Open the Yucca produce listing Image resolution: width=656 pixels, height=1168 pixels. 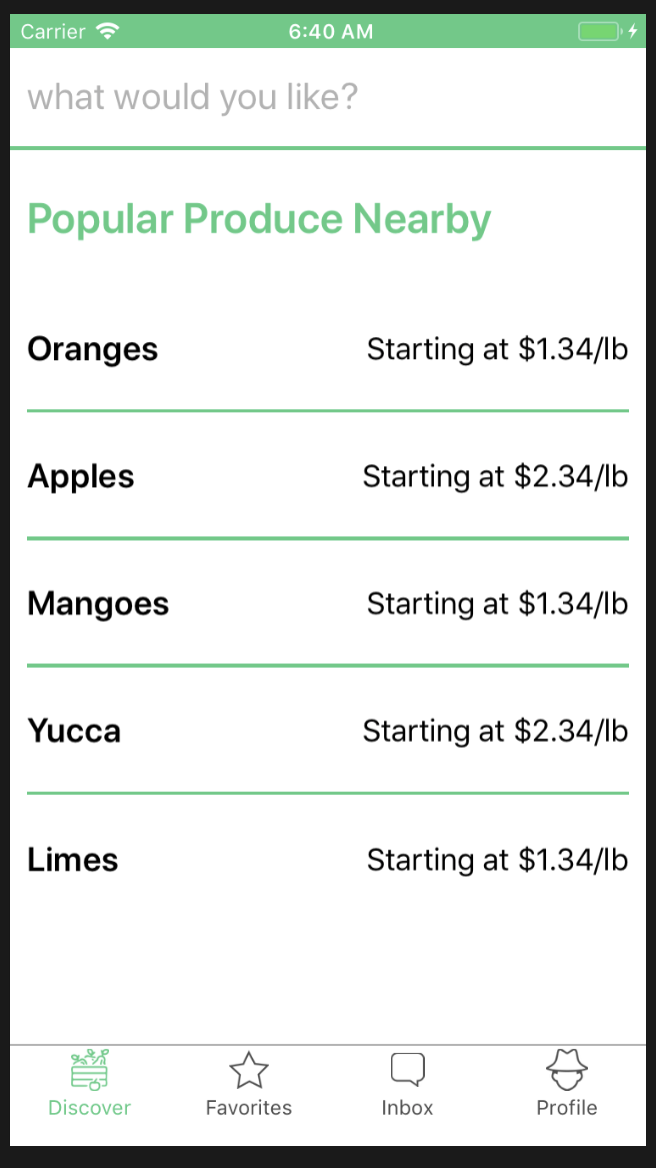coord(328,731)
